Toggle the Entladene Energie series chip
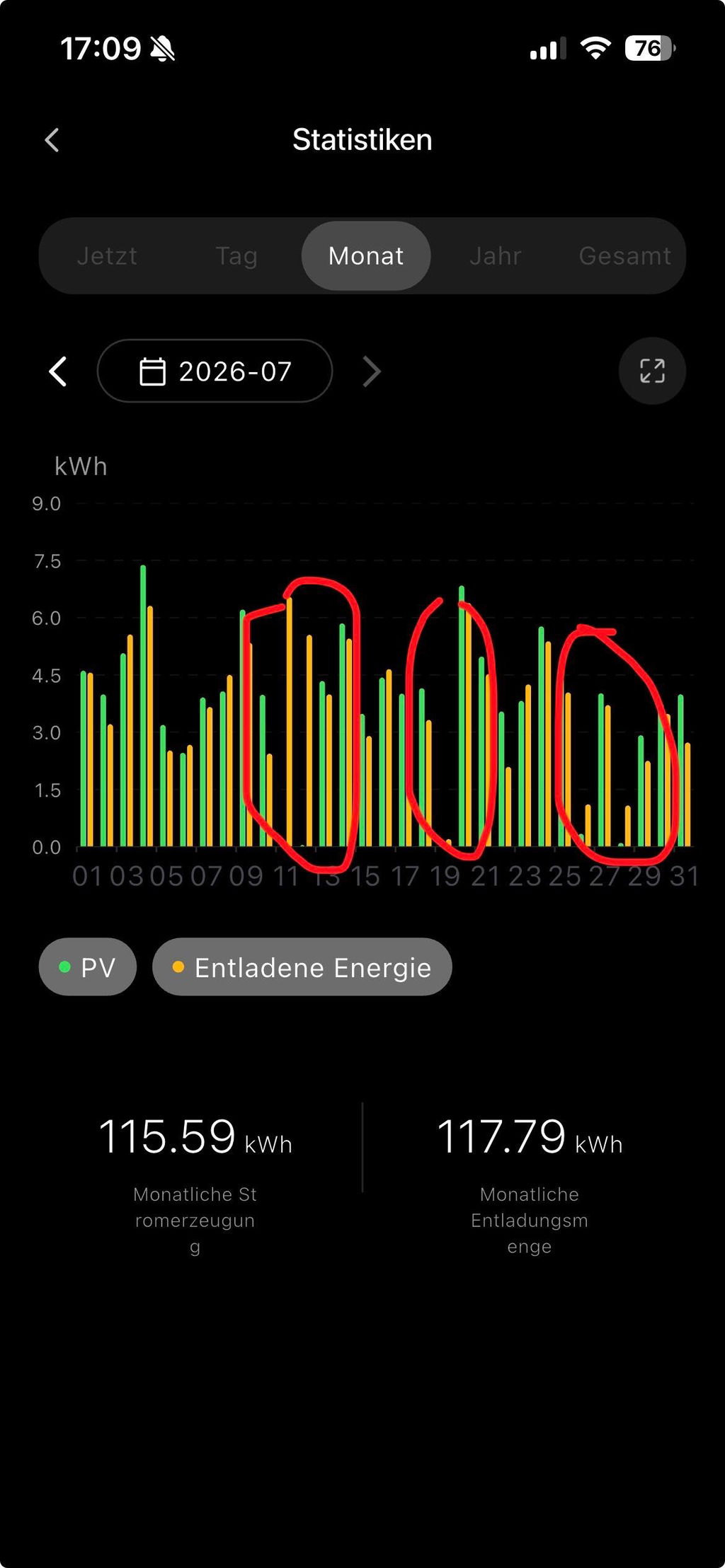This screenshot has width=725, height=1568. point(302,967)
